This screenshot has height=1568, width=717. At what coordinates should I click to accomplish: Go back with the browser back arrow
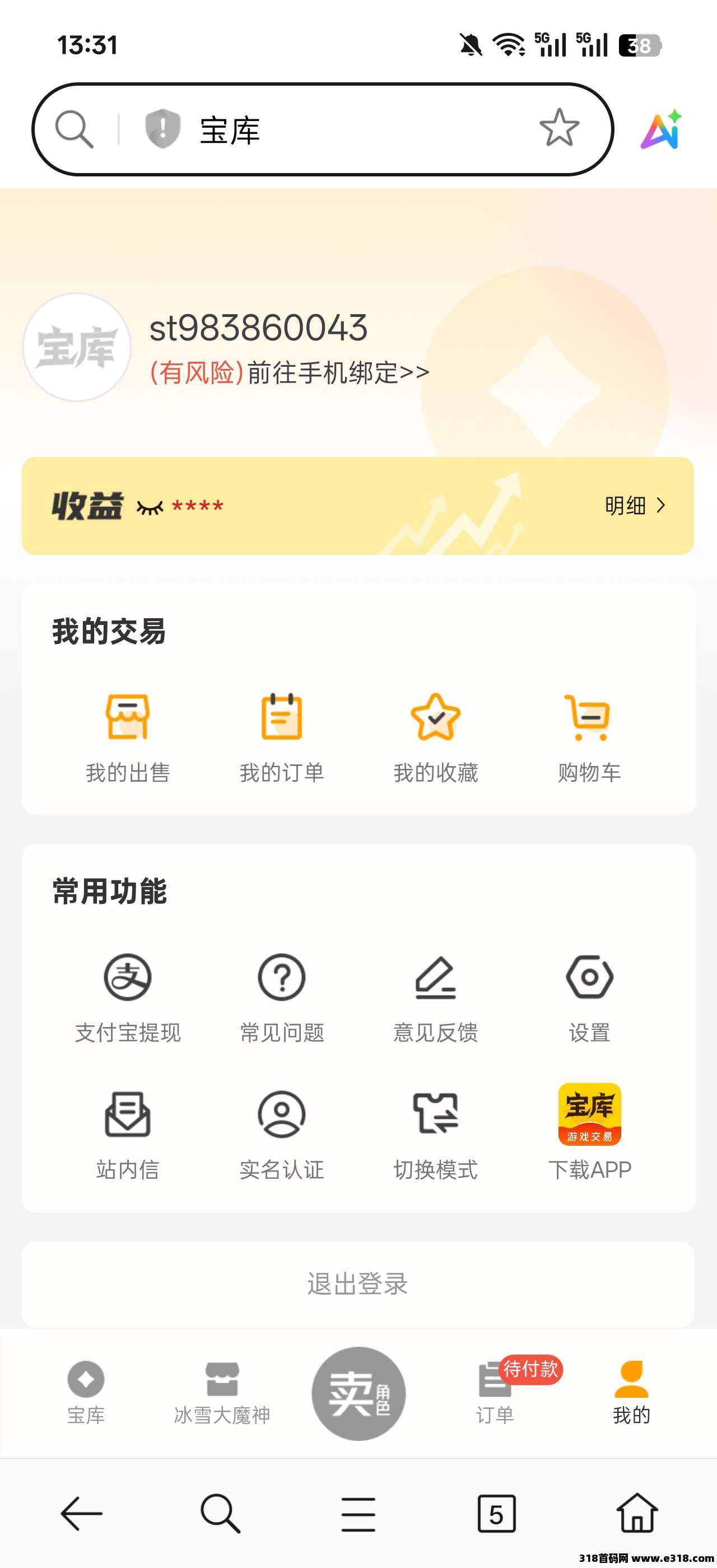pos(82,1513)
